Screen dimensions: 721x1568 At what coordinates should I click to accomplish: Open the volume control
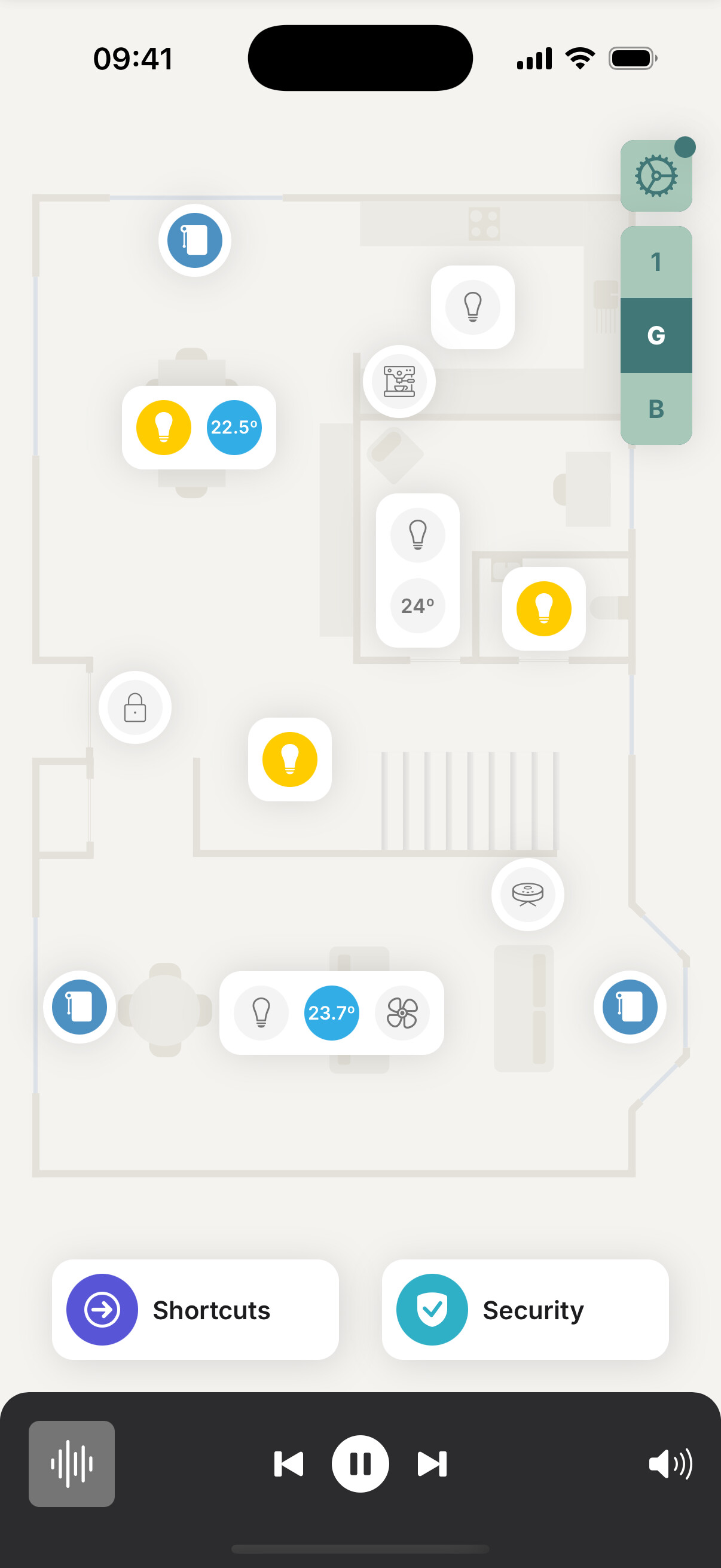click(670, 1463)
